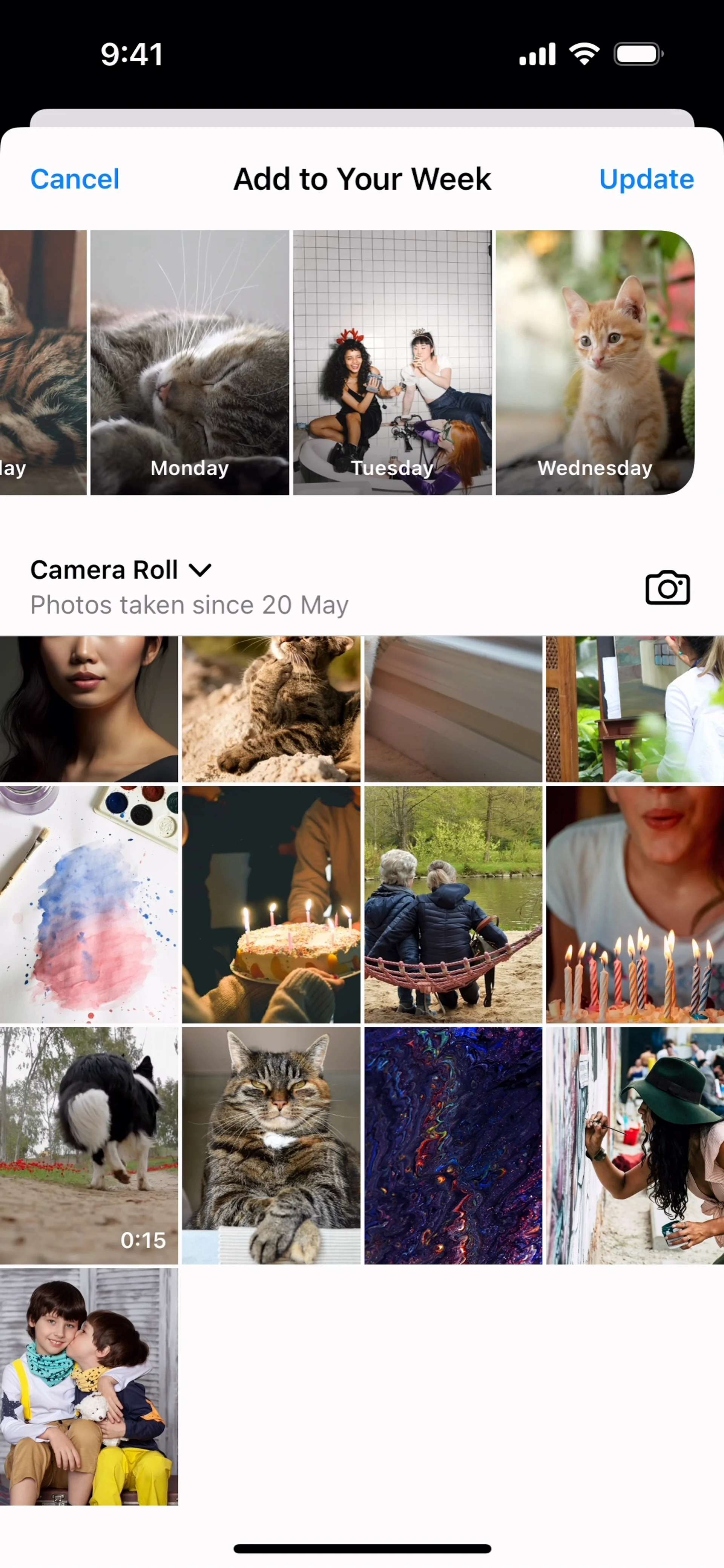Pick the woman's face portrait photo
This screenshot has height=1568, width=724.
[89, 709]
